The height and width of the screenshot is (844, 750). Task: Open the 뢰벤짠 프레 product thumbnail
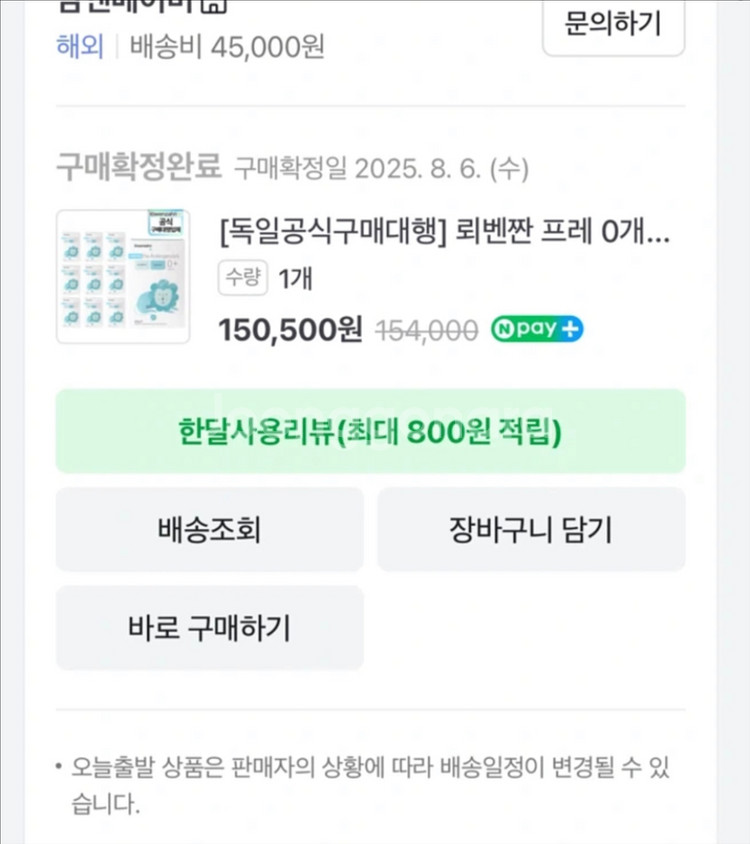coord(123,276)
